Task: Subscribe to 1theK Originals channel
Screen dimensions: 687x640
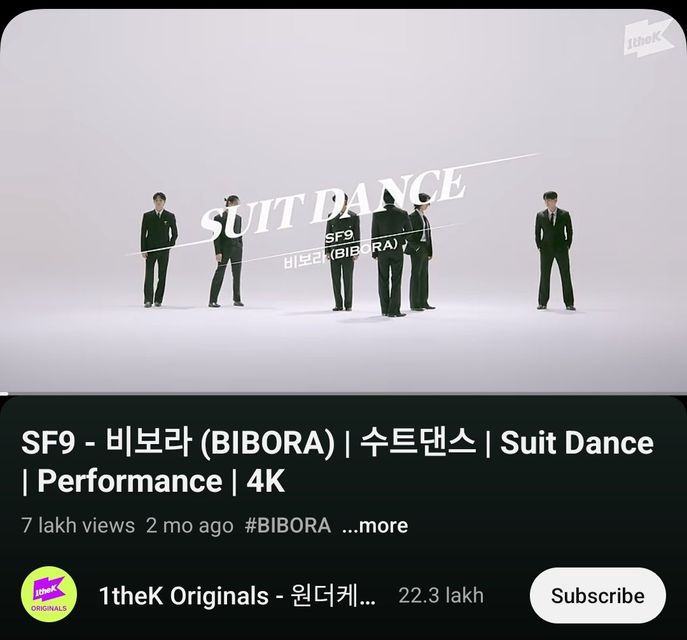Action: (x=597, y=596)
